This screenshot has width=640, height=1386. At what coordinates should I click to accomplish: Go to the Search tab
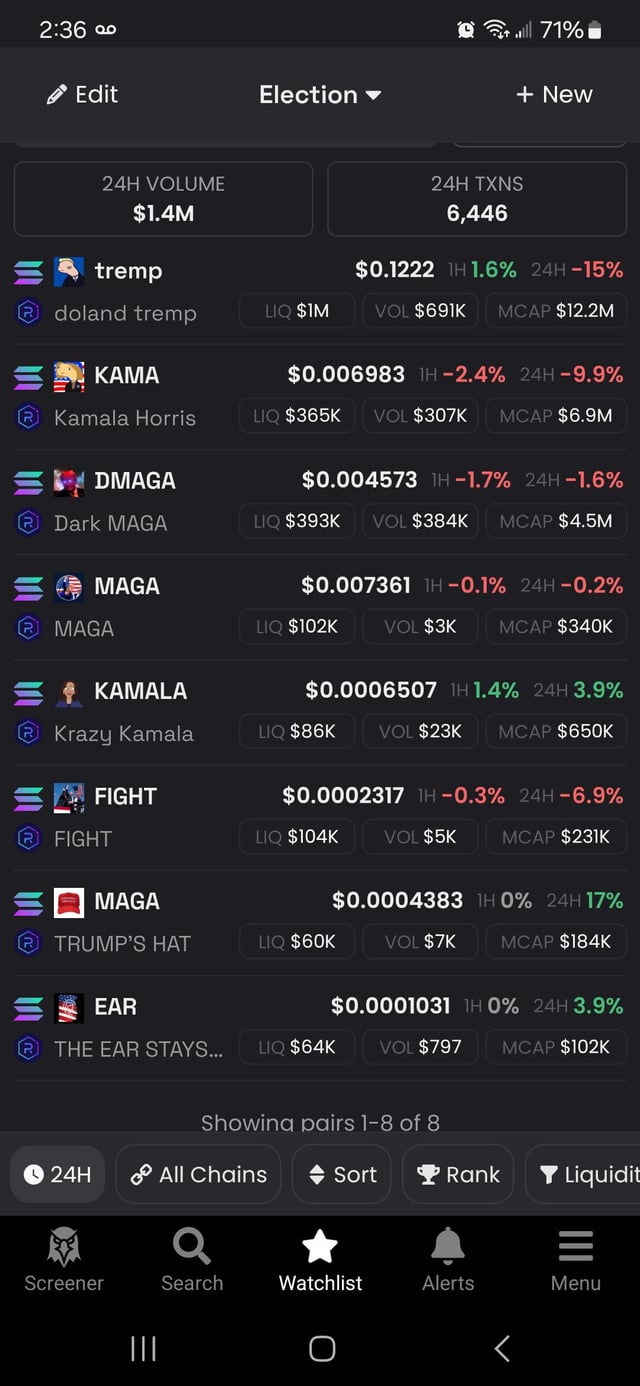[192, 1262]
